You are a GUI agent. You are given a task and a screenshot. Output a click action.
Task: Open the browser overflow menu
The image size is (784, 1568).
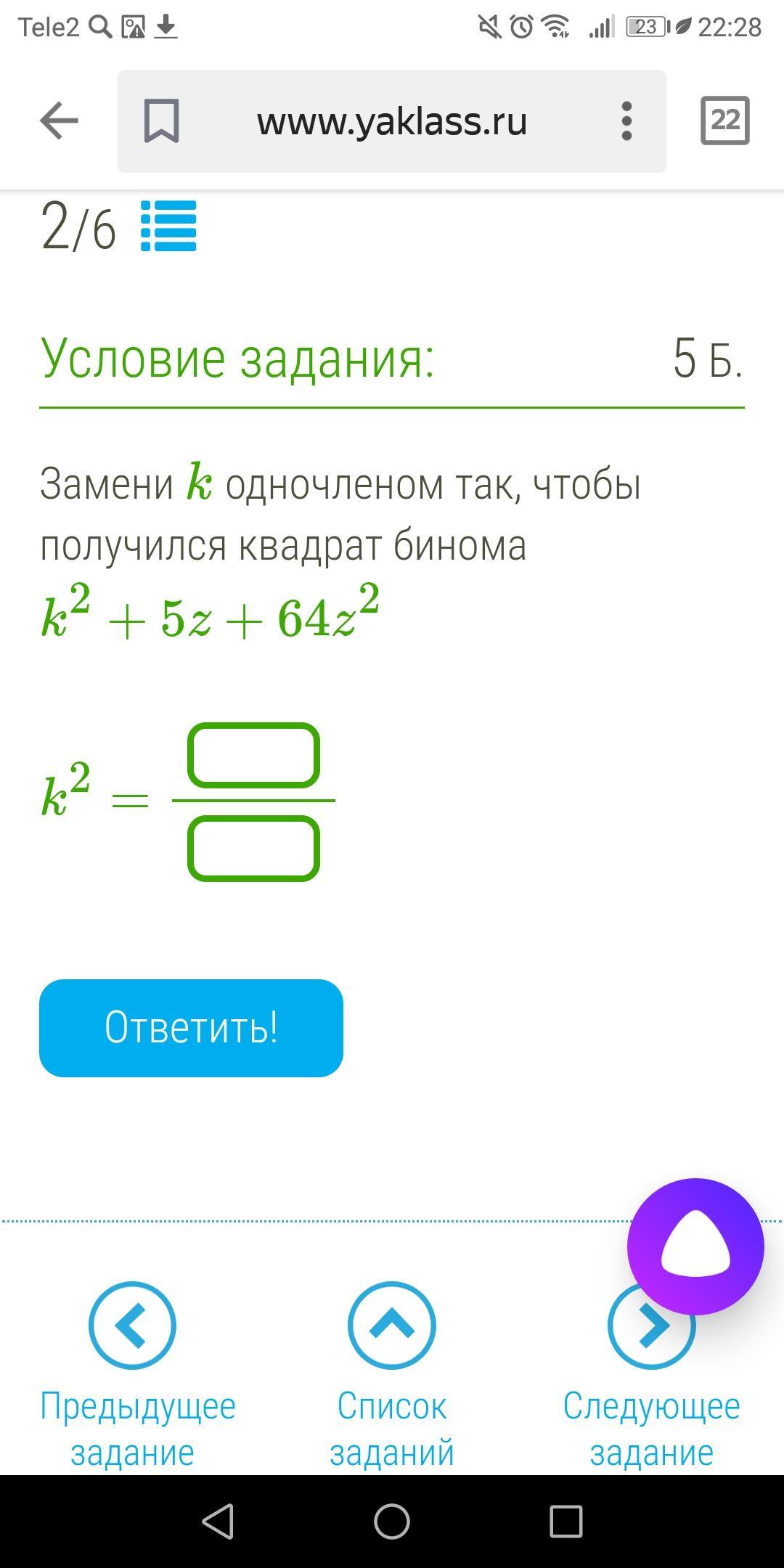(626, 121)
